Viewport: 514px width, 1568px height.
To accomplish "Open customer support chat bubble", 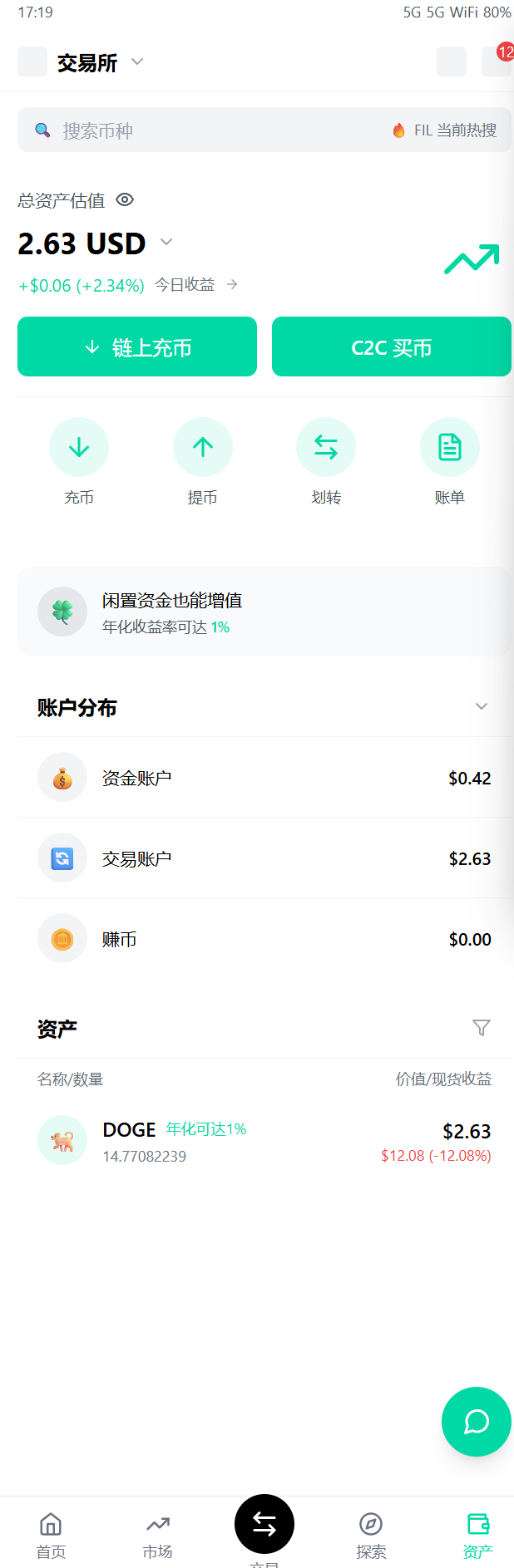I will pyautogui.click(x=476, y=1421).
